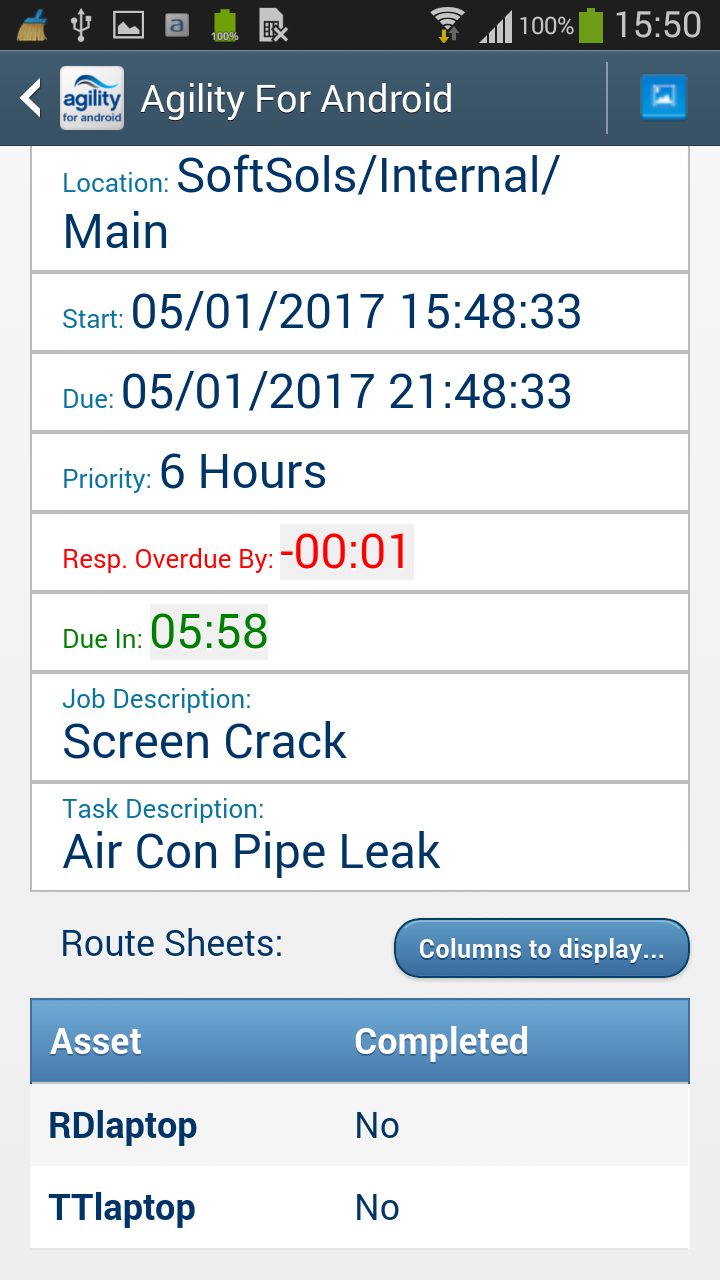Open the RDlaptop route sheet row
This screenshot has width=720, height=1280.
(359, 1126)
